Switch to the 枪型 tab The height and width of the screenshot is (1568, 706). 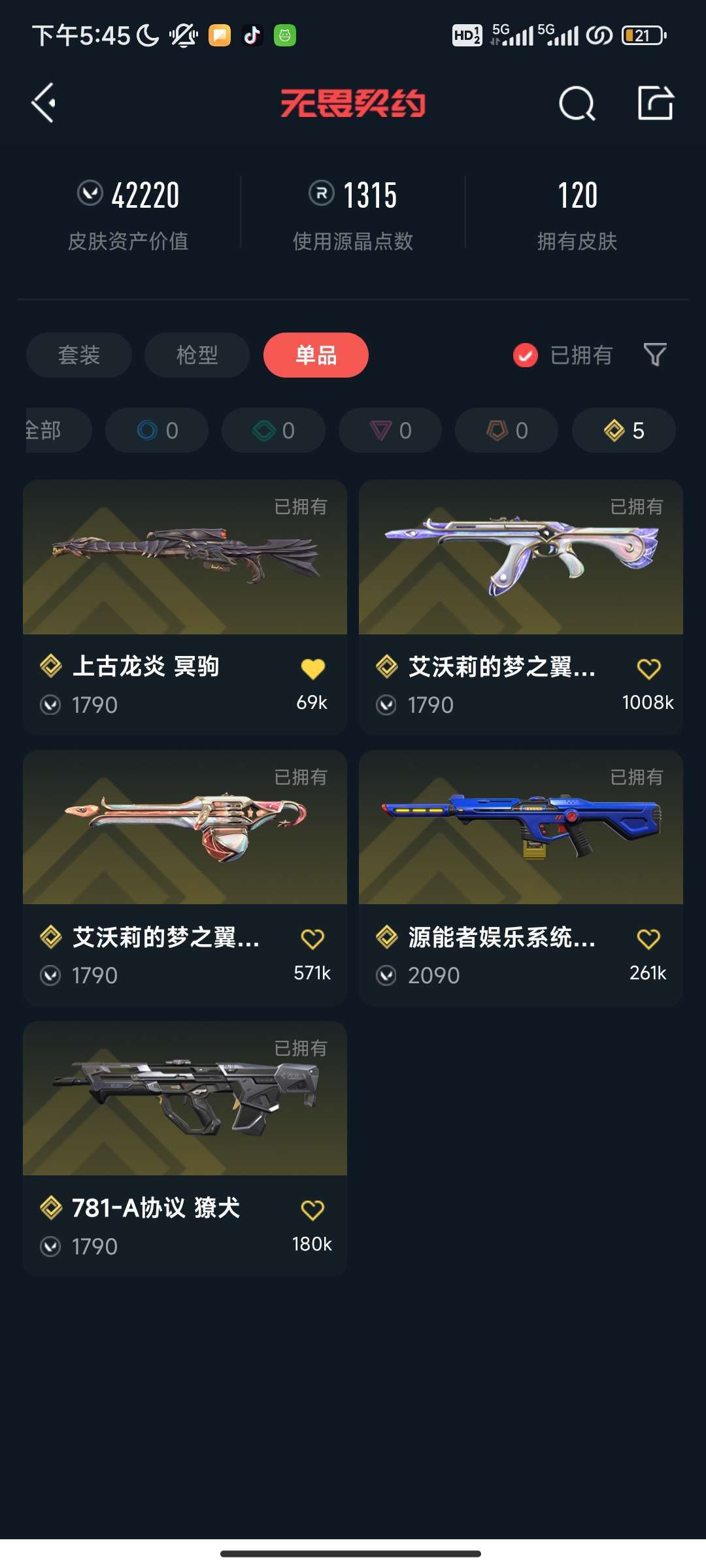[x=197, y=355]
